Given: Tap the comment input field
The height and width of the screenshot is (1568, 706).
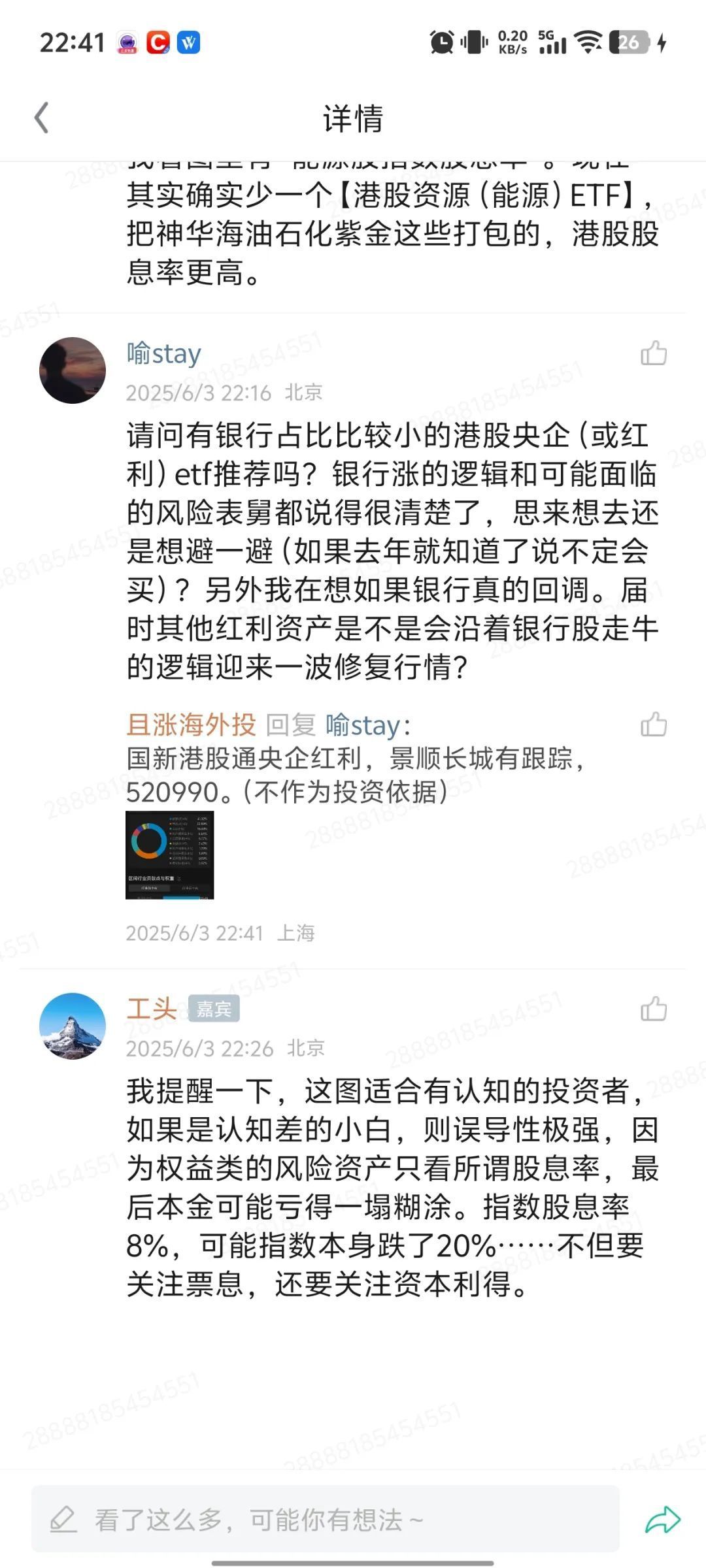Looking at the screenshot, I should [x=325, y=1520].
